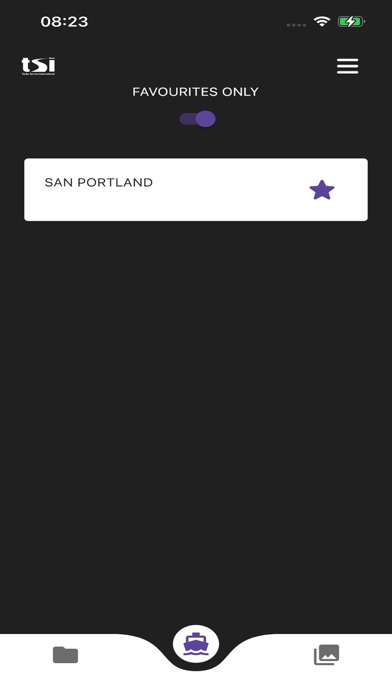Open the hamburger menu

(347, 67)
